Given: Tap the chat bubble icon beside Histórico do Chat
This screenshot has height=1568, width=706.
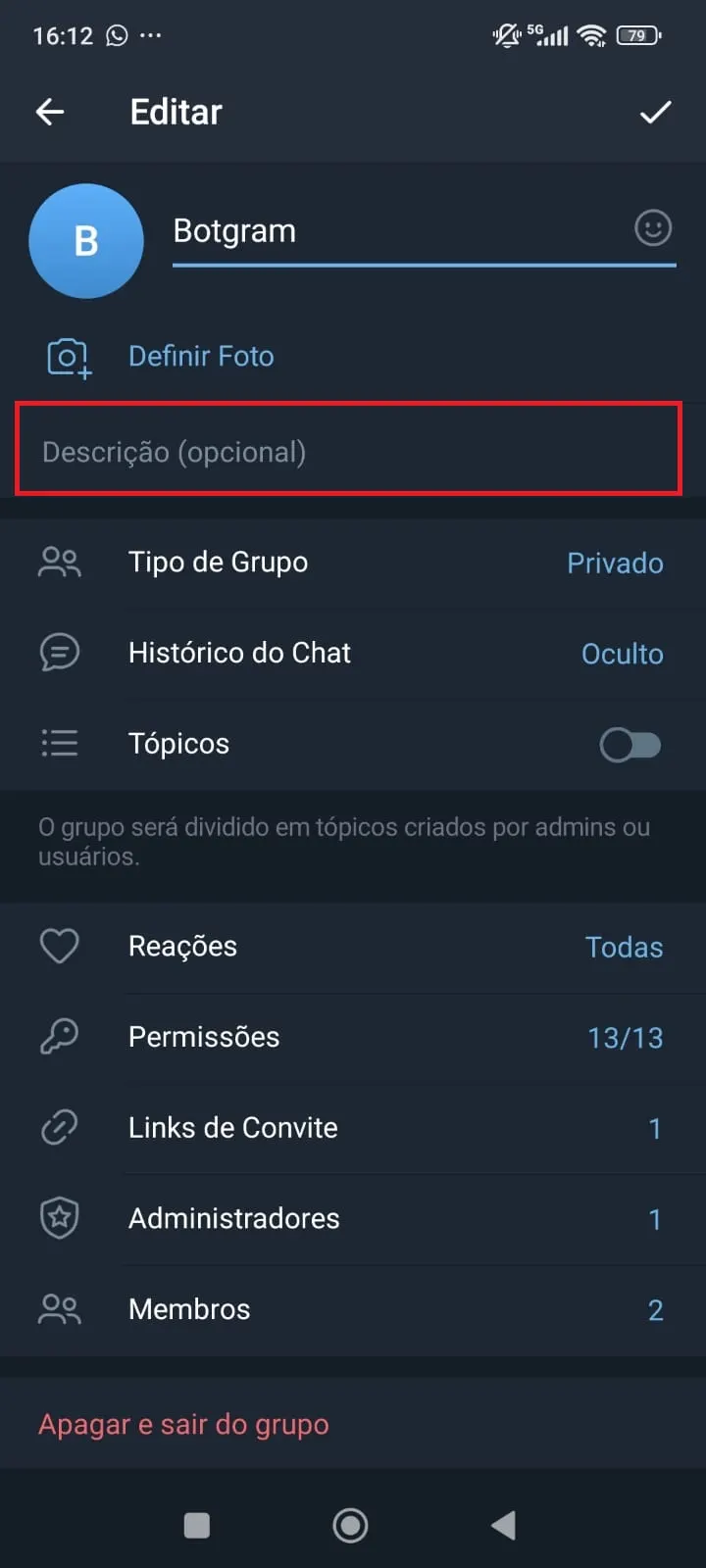Looking at the screenshot, I should [59, 653].
